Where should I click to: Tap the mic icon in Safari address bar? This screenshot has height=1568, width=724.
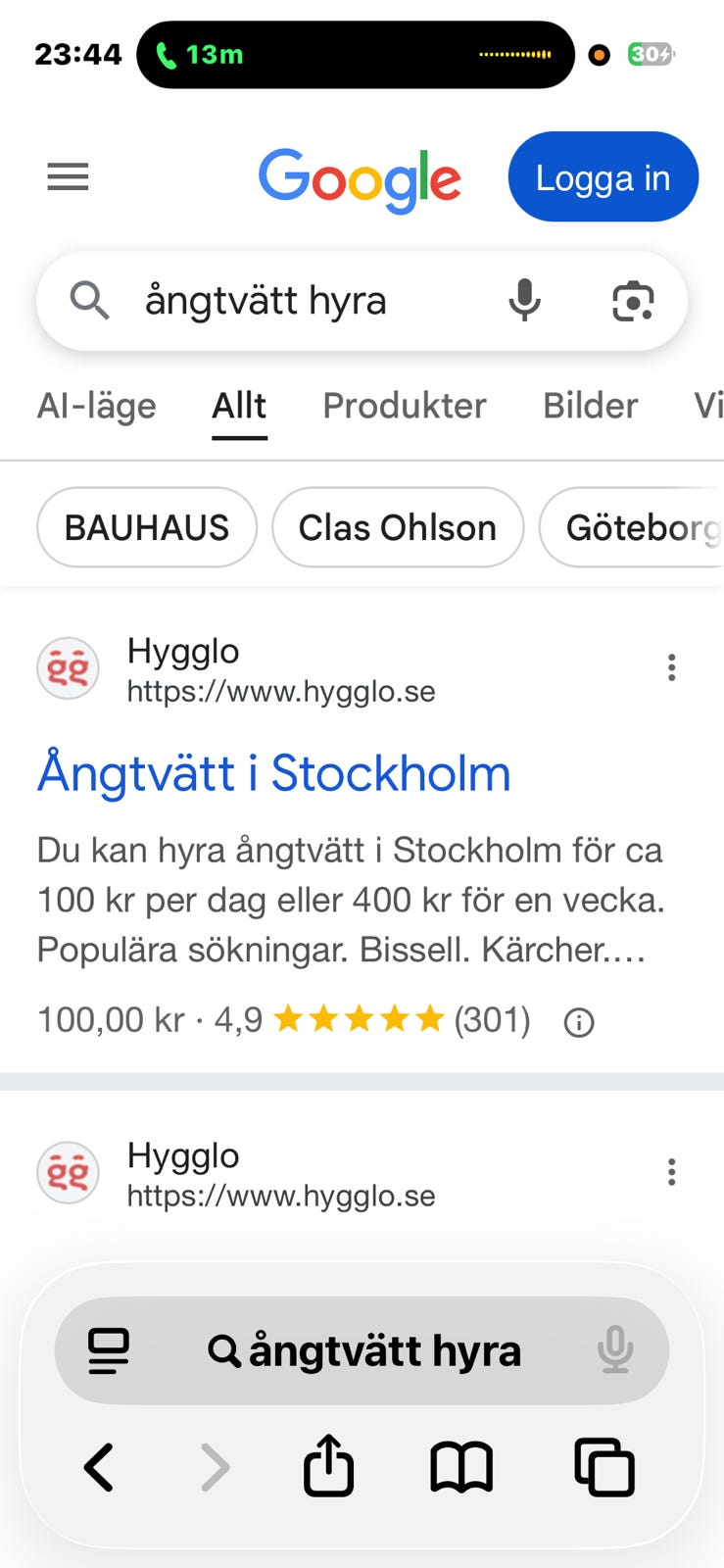(615, 1350)
